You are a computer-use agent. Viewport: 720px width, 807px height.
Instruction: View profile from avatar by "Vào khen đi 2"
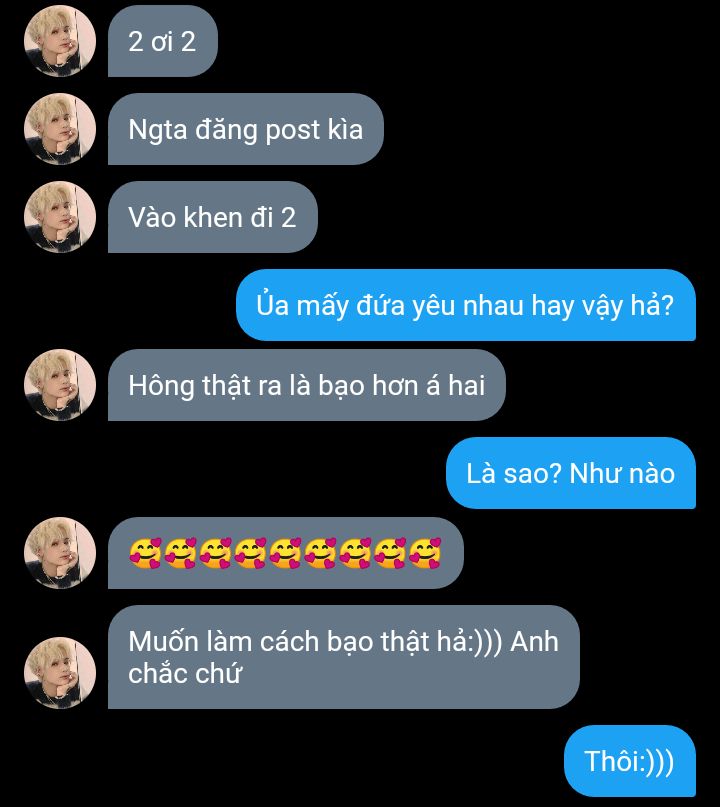point(60,217)
